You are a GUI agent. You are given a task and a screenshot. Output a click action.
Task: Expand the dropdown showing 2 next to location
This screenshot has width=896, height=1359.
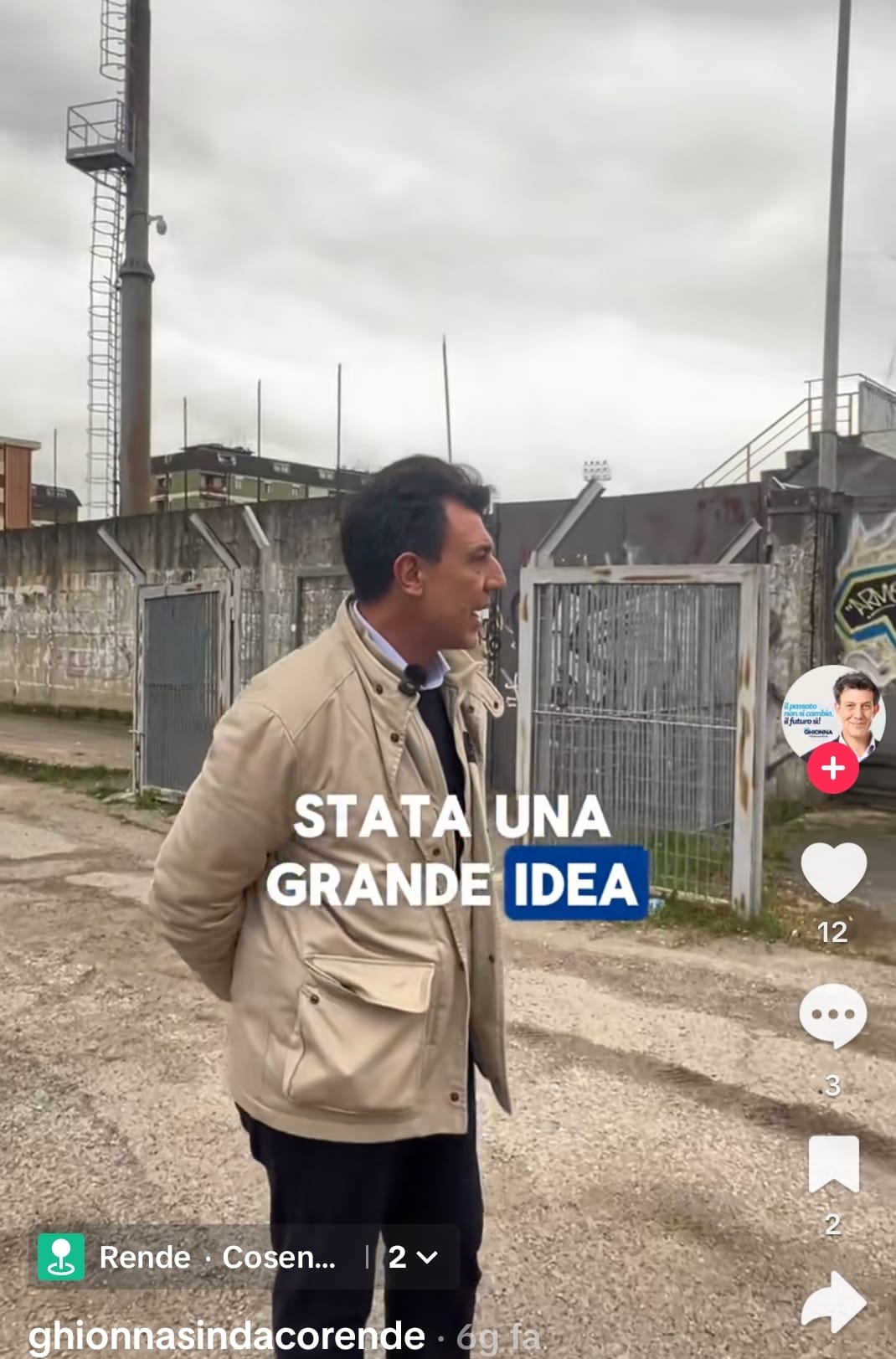pos(413,1257)
